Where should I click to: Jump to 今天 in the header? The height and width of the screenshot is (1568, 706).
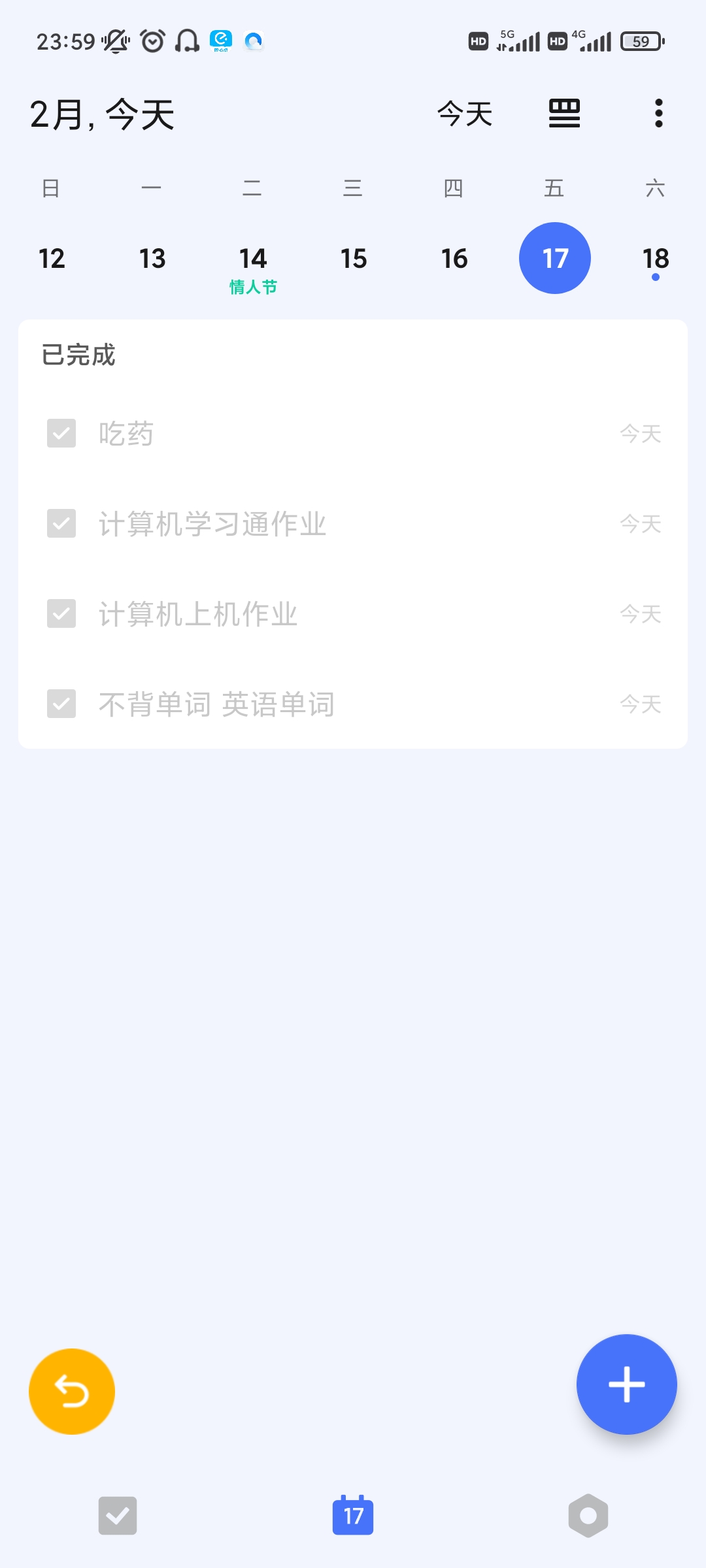465,114
